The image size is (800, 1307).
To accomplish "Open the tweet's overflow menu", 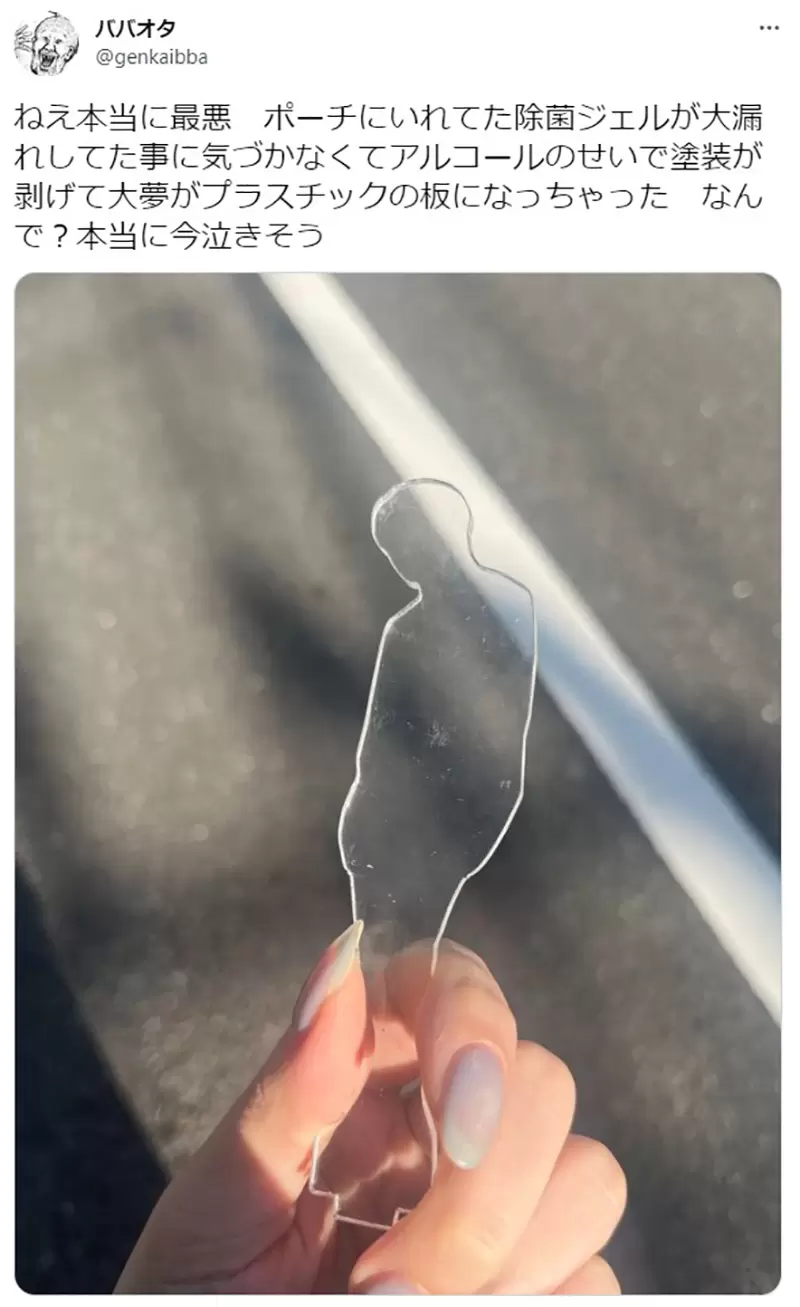I will [768, 29].
